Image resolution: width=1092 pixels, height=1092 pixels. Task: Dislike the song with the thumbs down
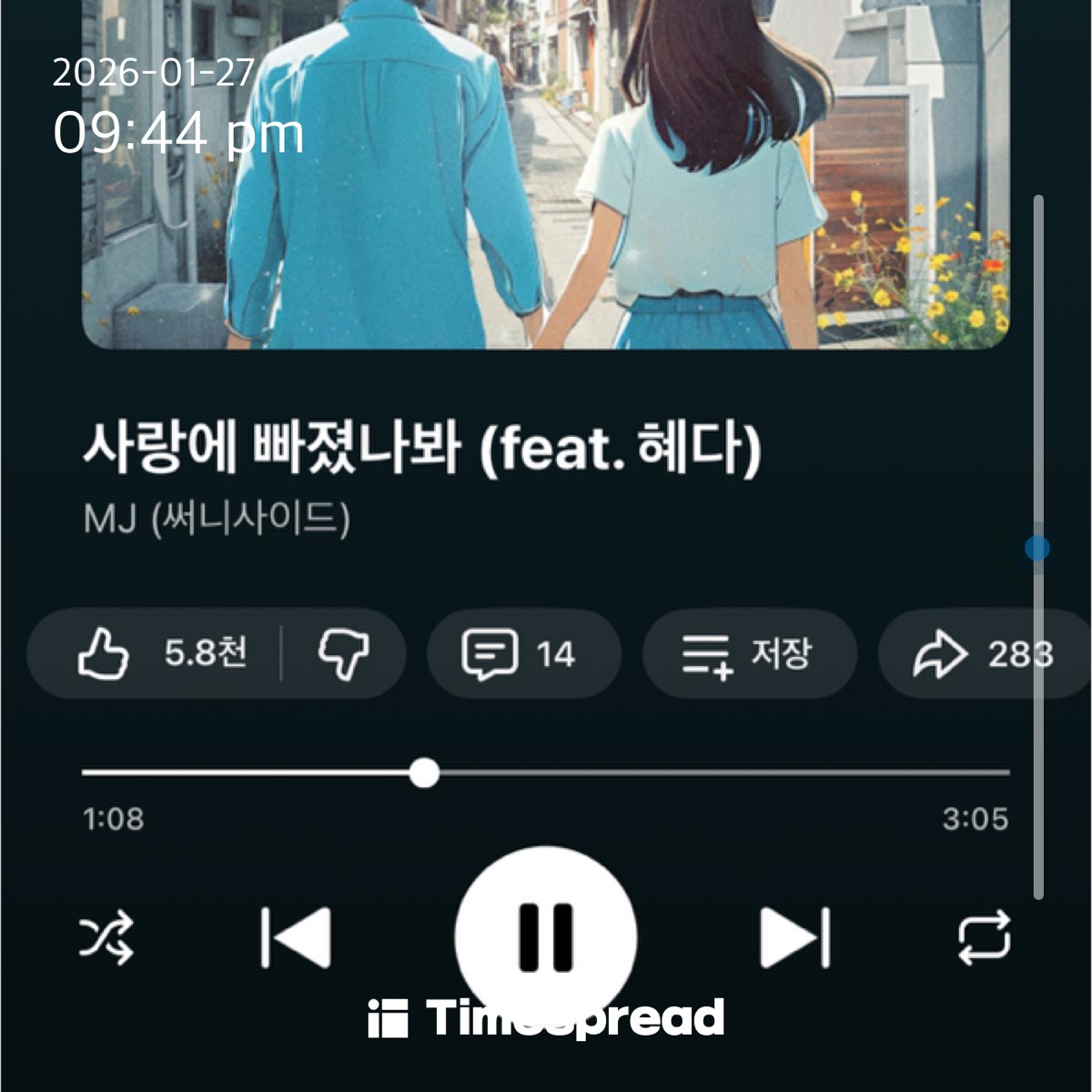point(344,653)
